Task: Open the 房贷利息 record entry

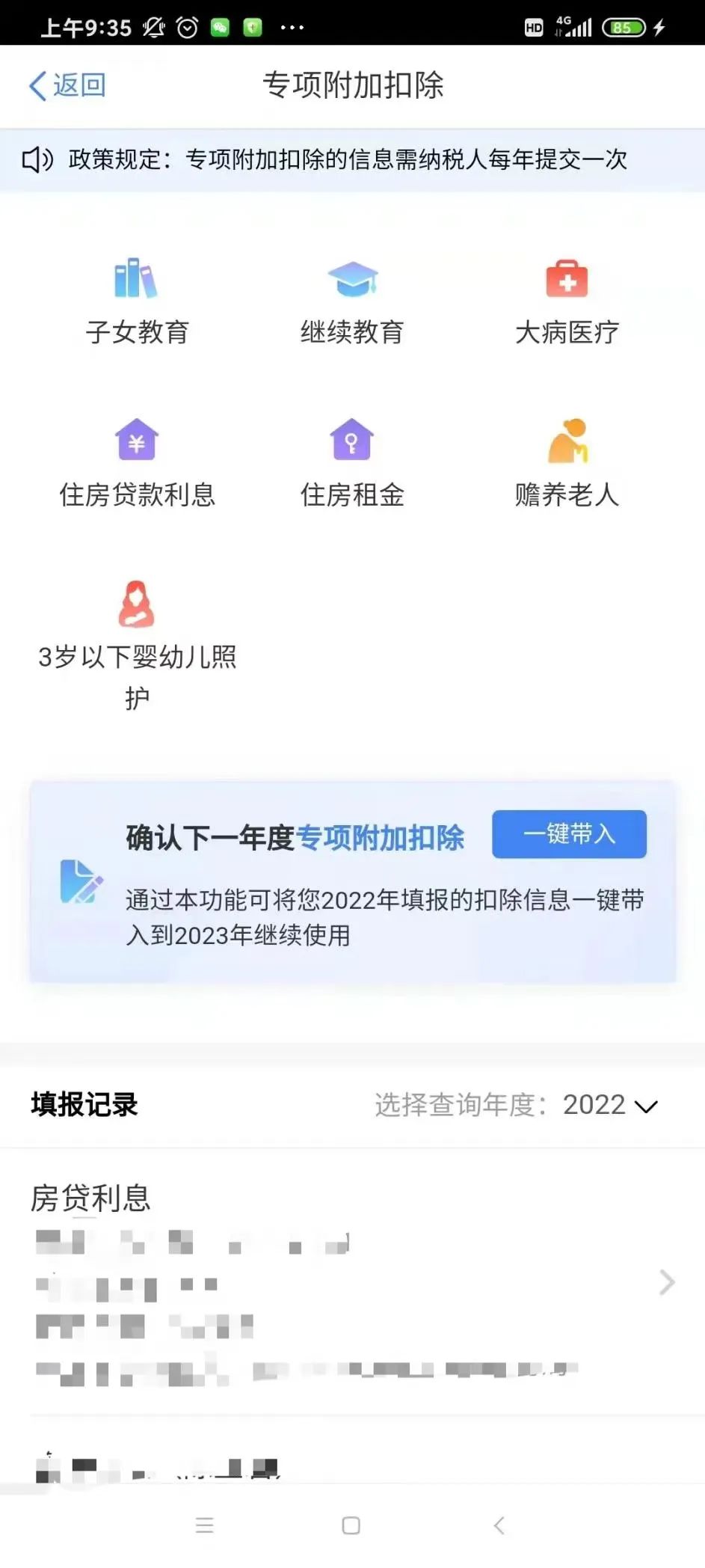Action: [x=352, y=1281]
